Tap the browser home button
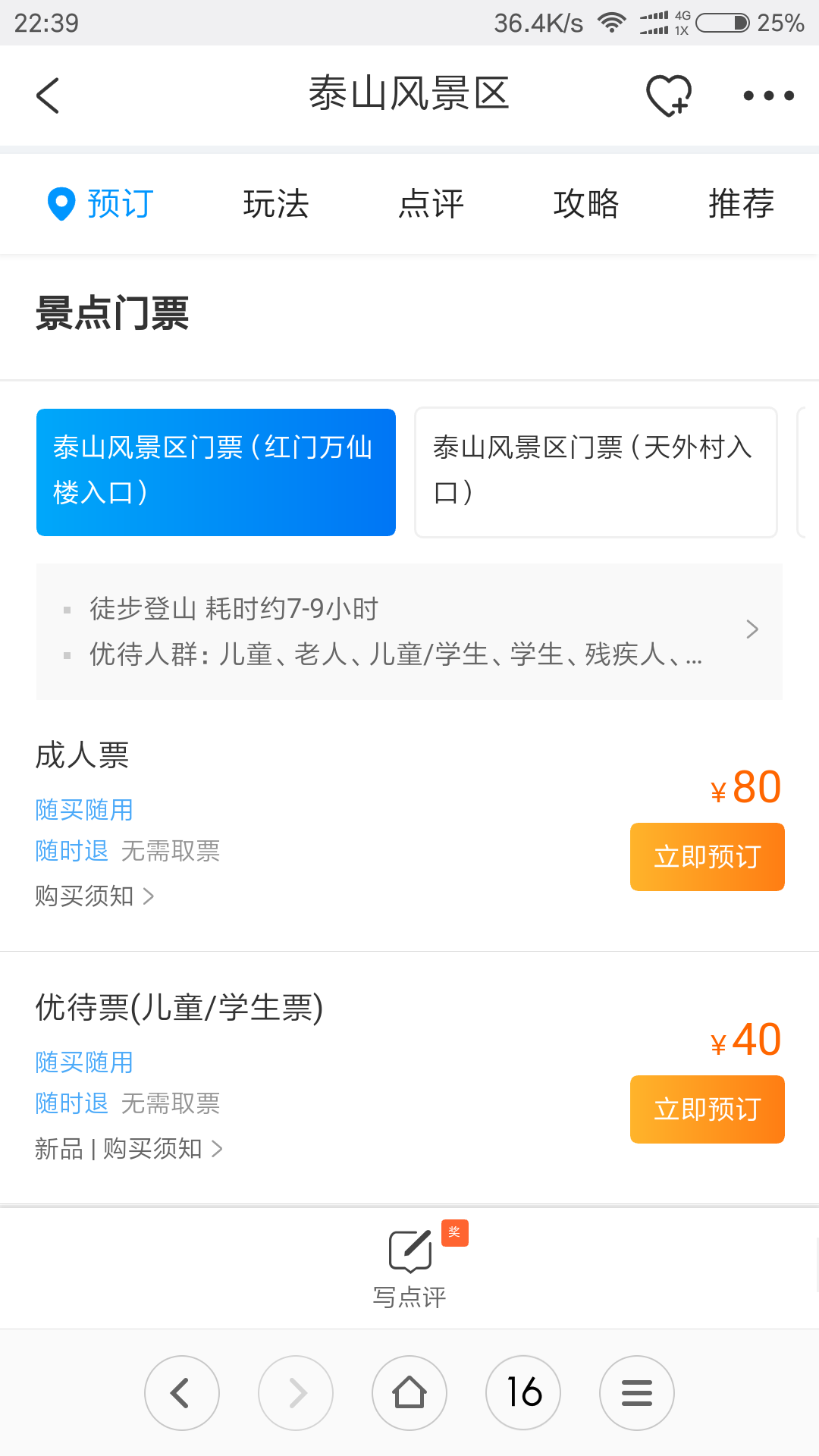 tap(409, 1393)
